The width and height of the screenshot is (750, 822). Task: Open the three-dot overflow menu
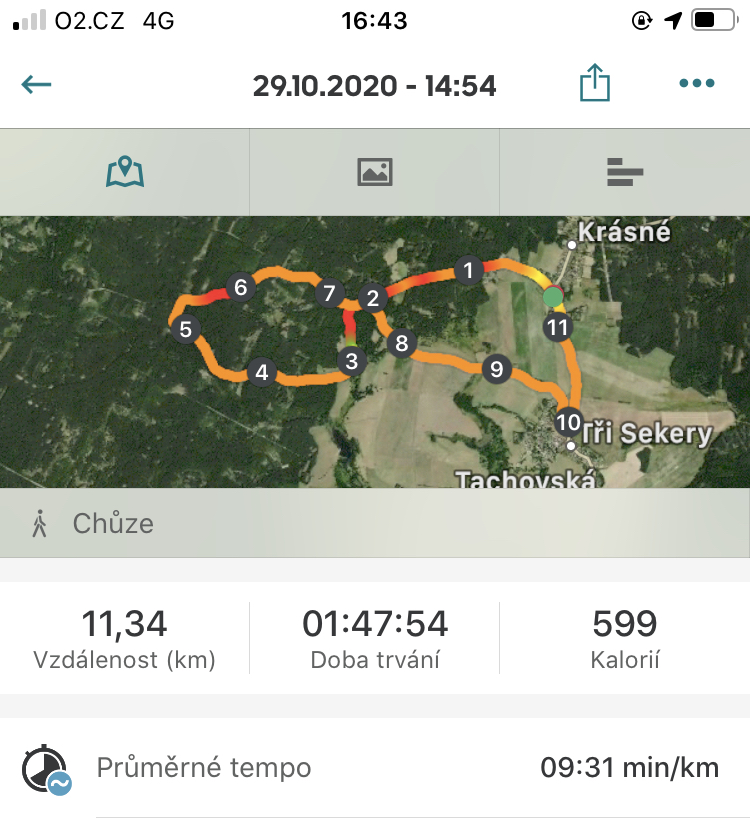(x=697, y=84)
